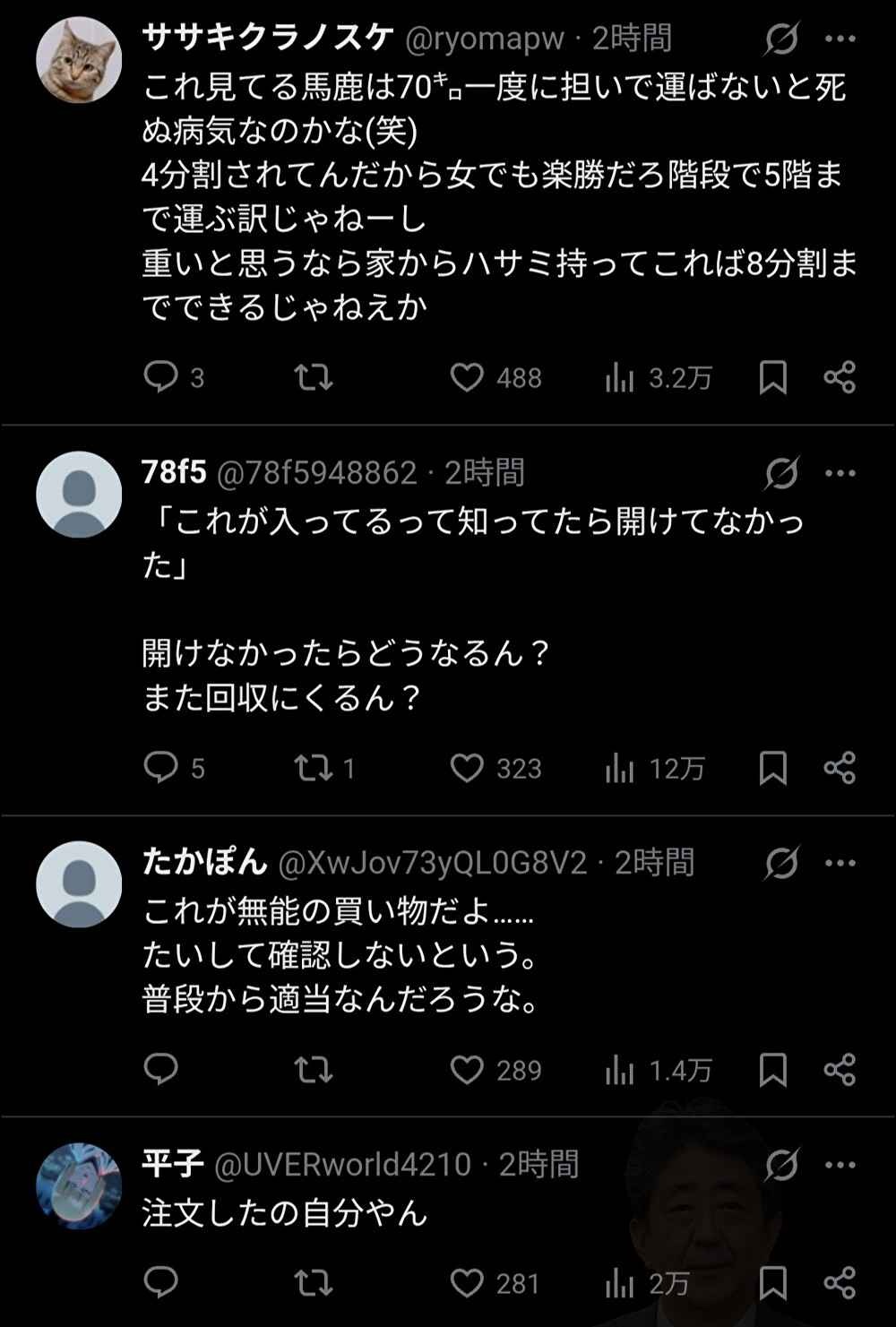The image size is (896, 1327).
Task: View analytics for 78f5's post
Action: click(x=620, y=768)
